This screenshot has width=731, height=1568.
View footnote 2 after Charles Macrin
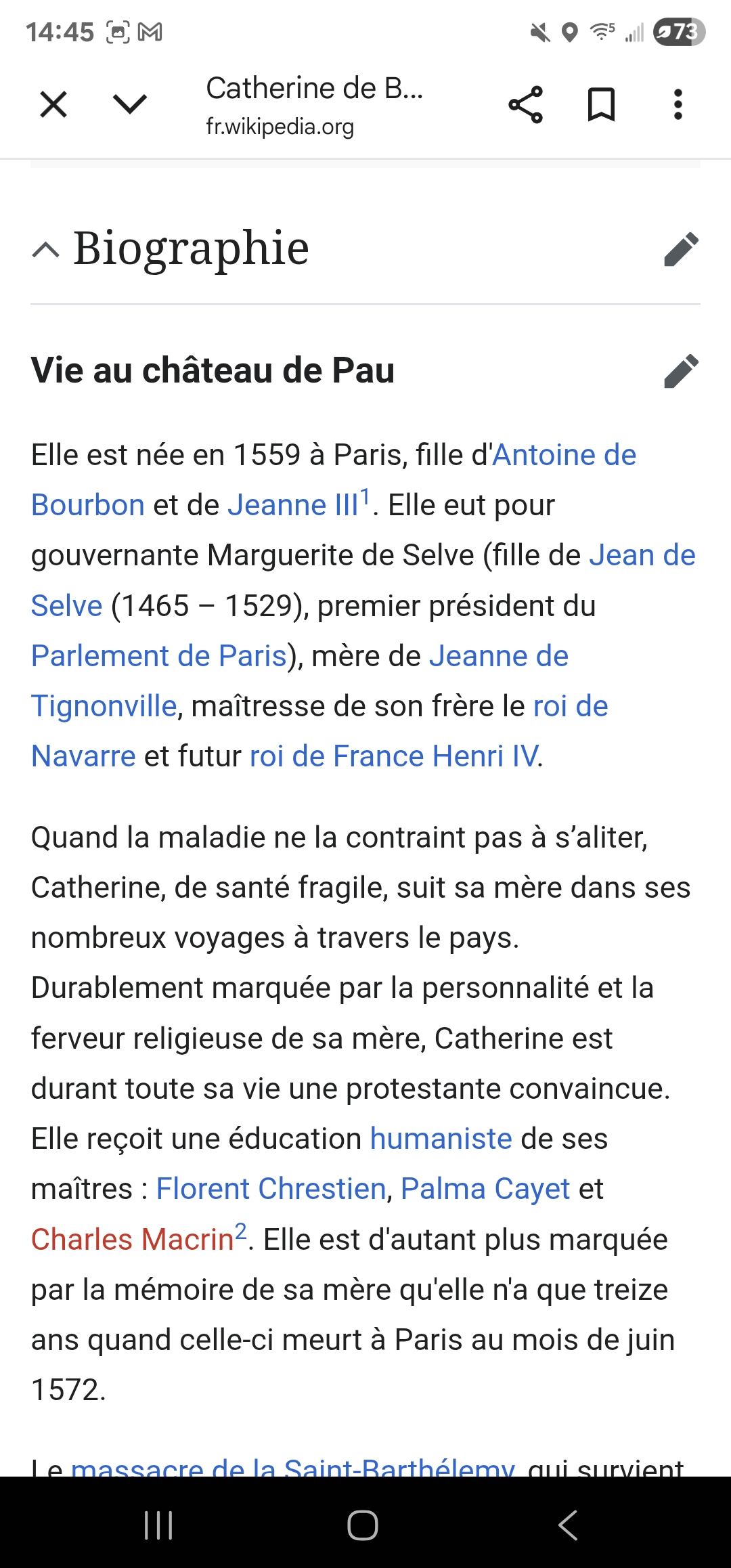(x=241, y=1231)
